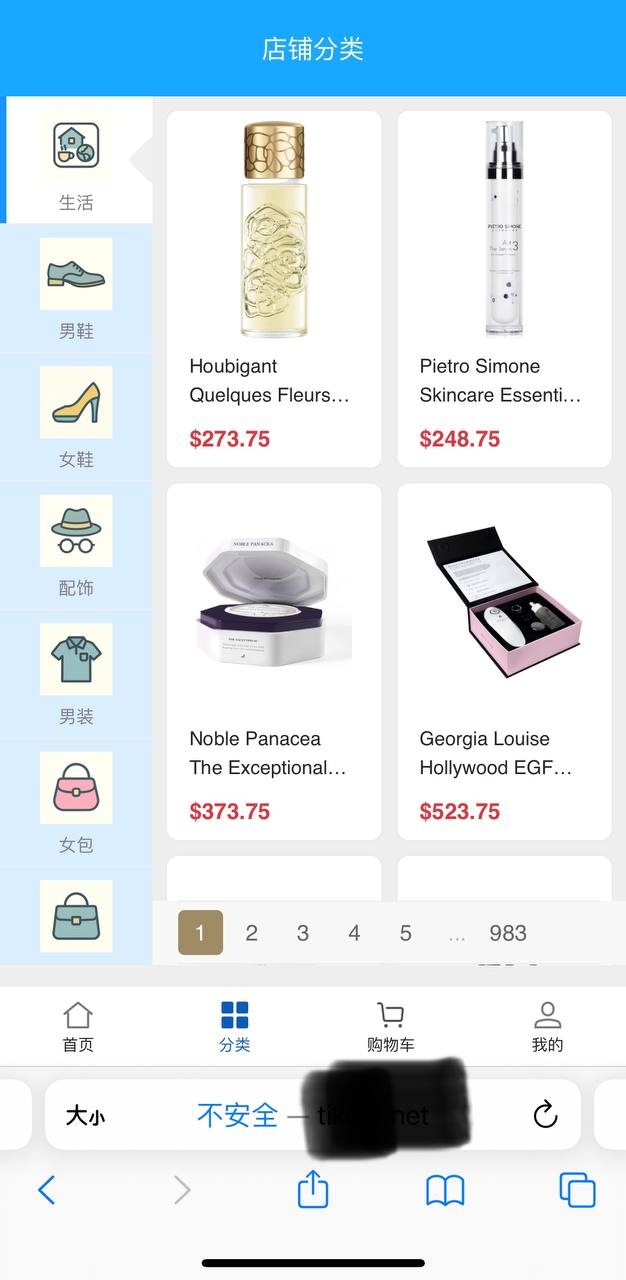This screenshot has width=626, height=1280.
Task: View the Noble Panacea The Exceptional product
Action: coord(274,662)
